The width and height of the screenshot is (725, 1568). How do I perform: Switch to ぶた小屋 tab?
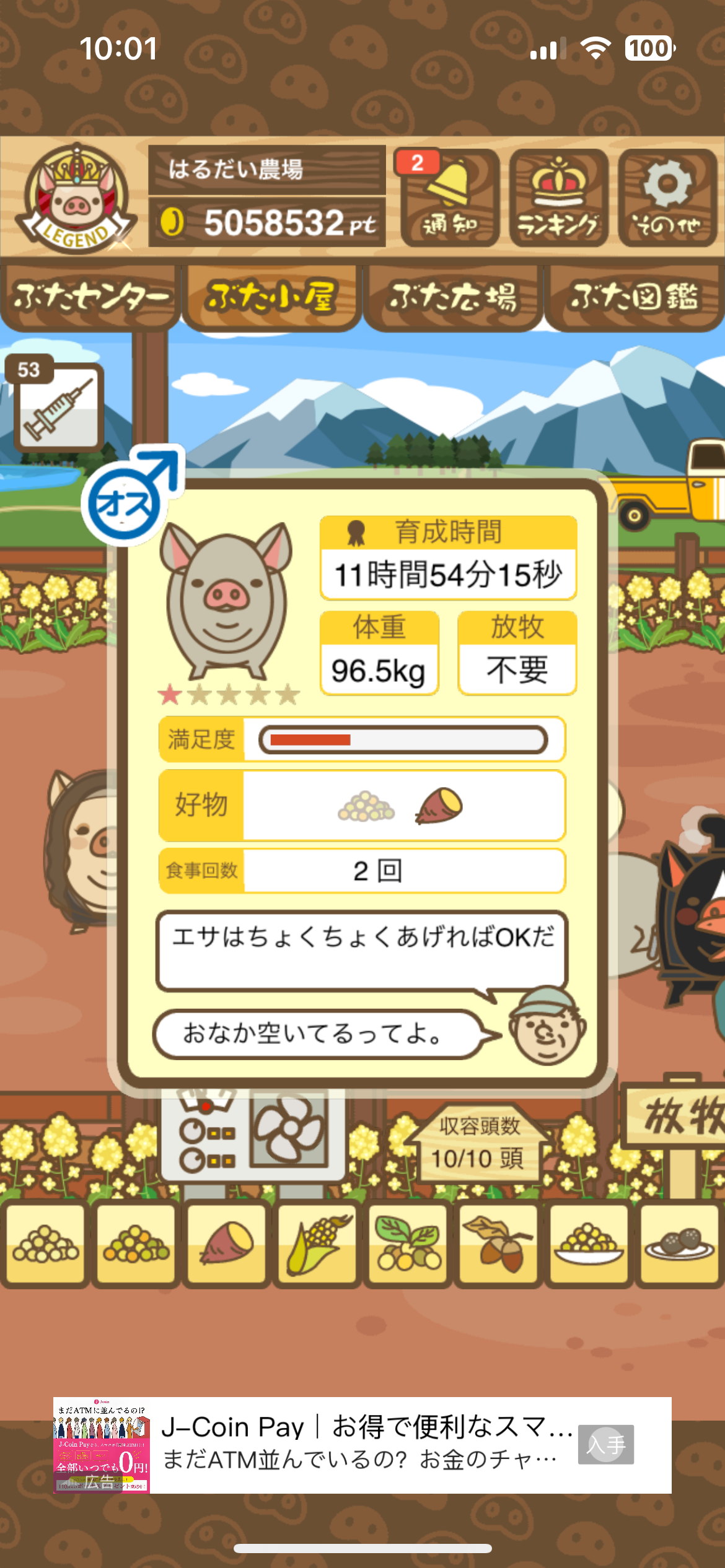click(271, 298)
